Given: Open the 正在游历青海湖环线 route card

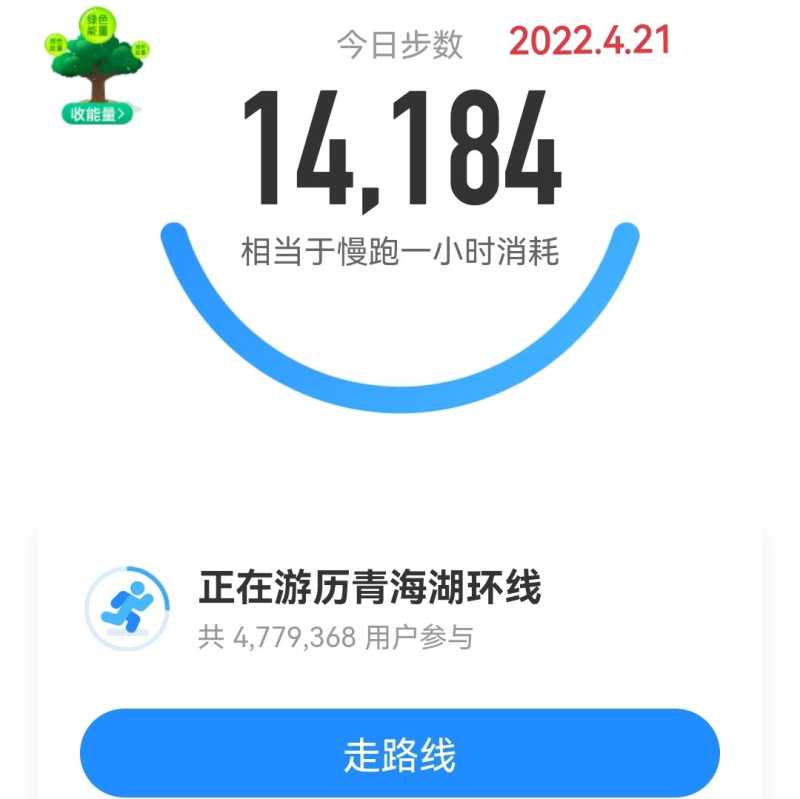Looking at the screenshot, I should (x=369, y=608).
